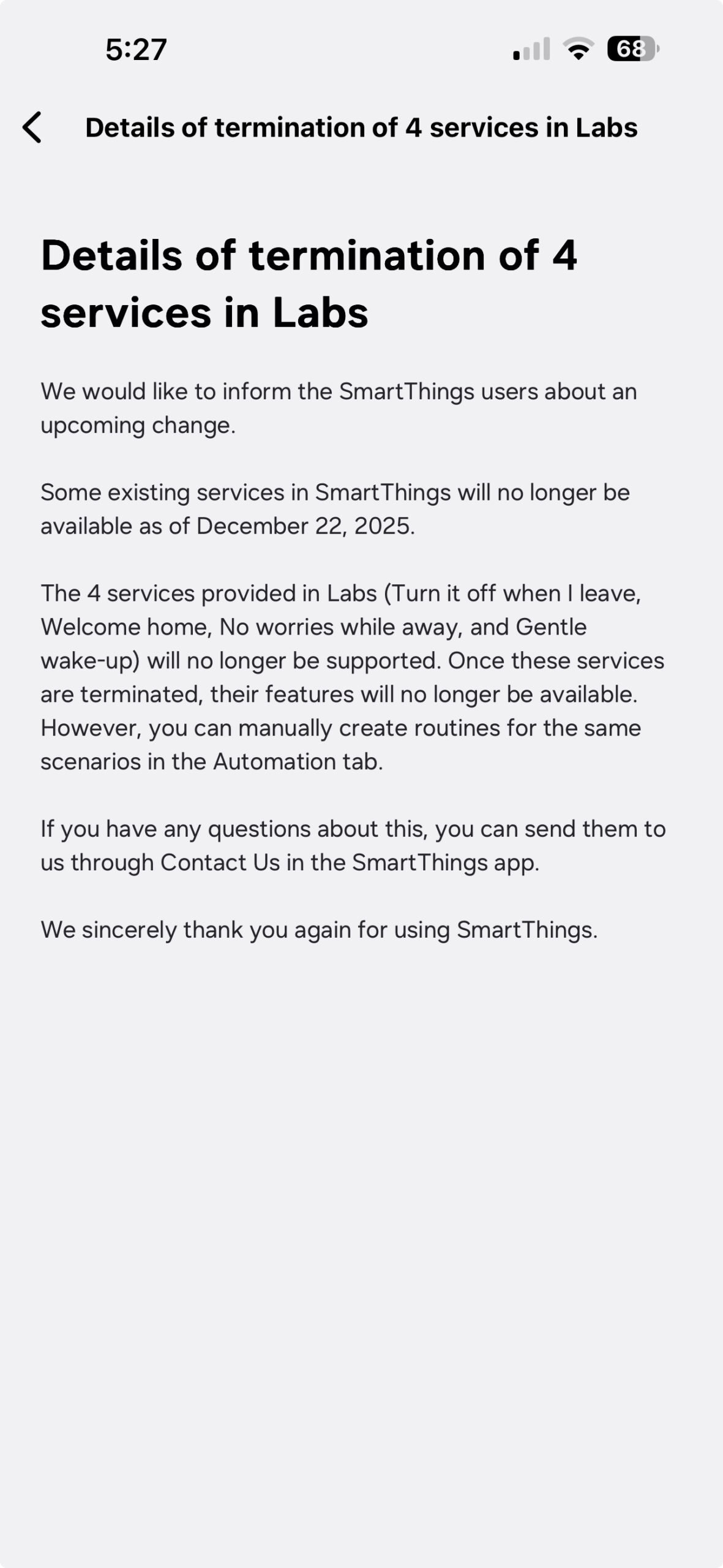Screen dimensions: 723x1568
Task: Tap the closing thank-you sentence
Action: click(320, 930)
